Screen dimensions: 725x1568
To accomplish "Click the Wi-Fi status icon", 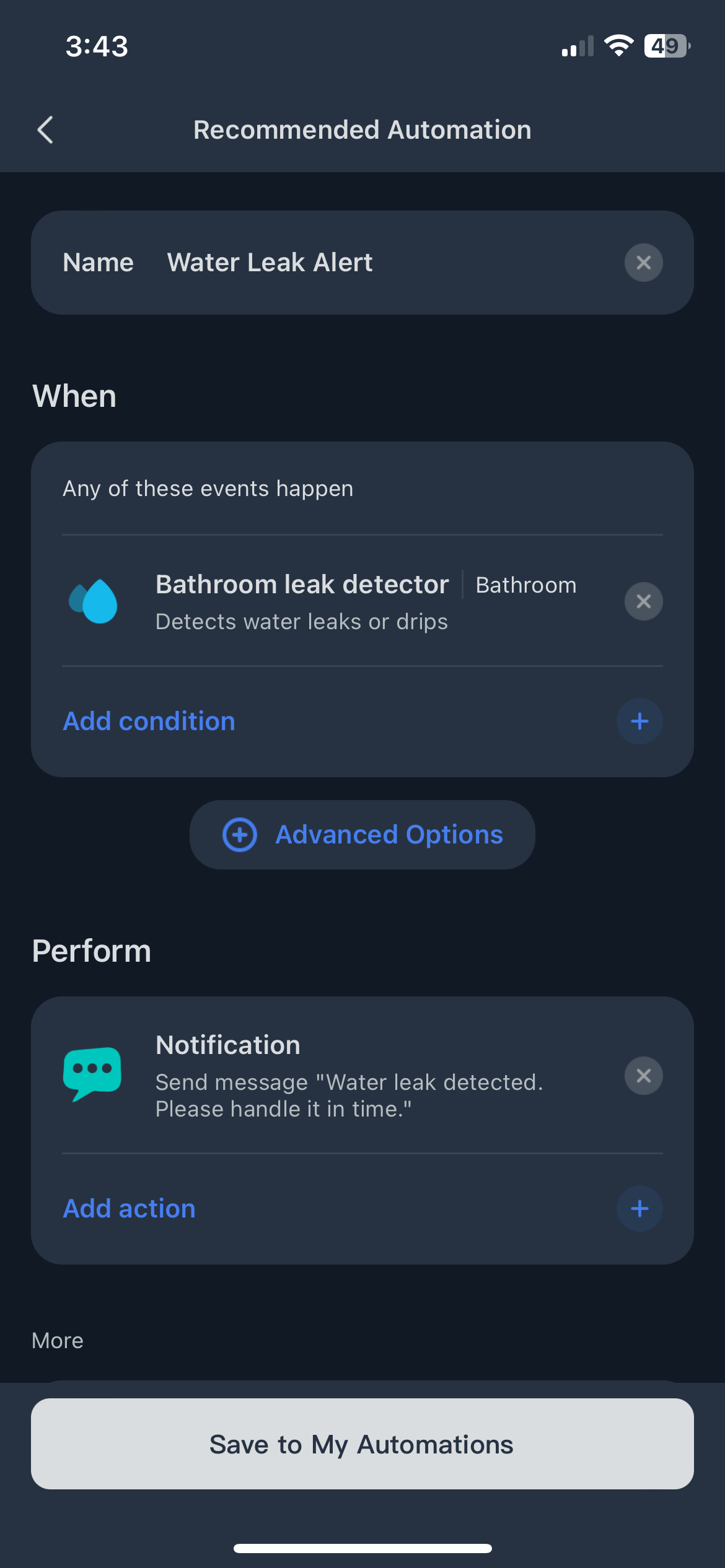I will pos(618,45).
